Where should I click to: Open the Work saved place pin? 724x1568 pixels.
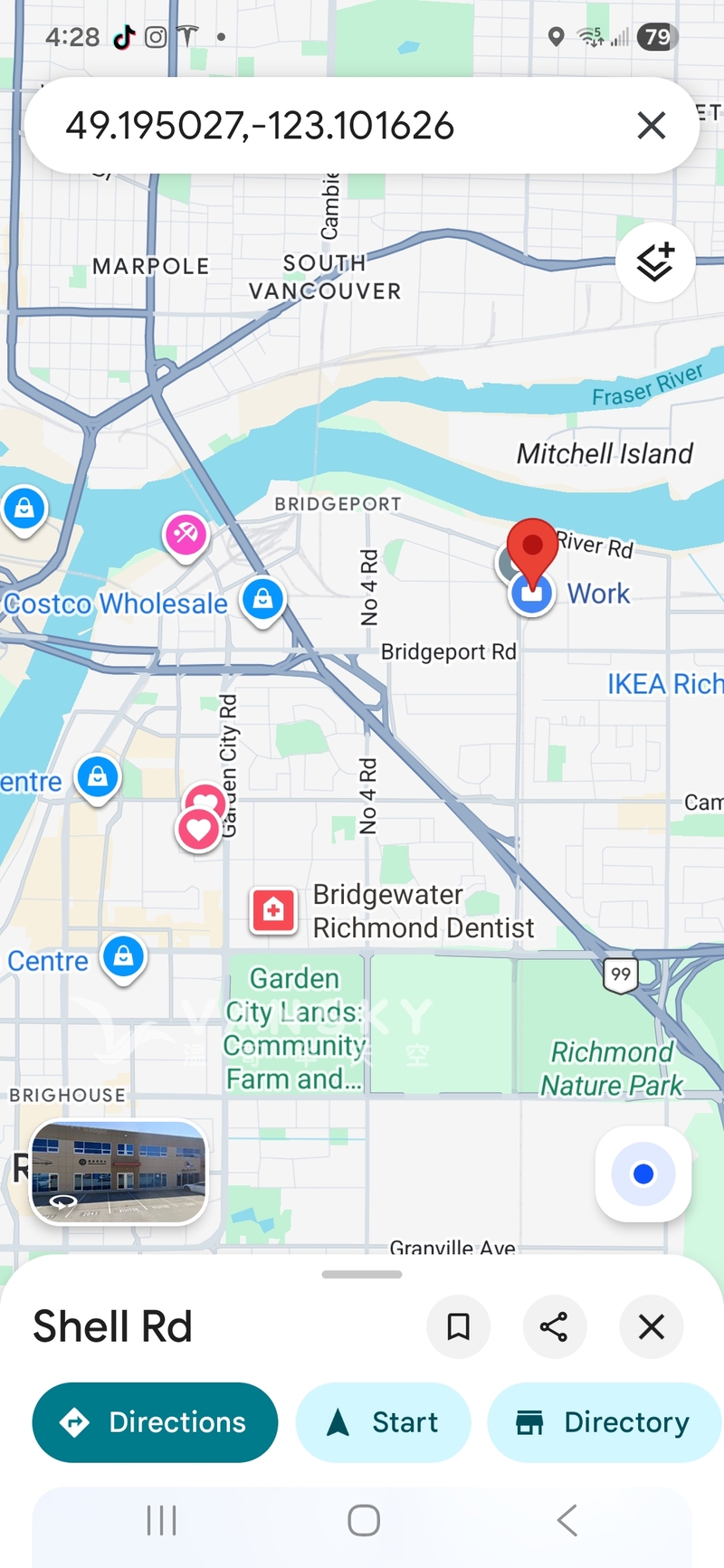point(532,594)
